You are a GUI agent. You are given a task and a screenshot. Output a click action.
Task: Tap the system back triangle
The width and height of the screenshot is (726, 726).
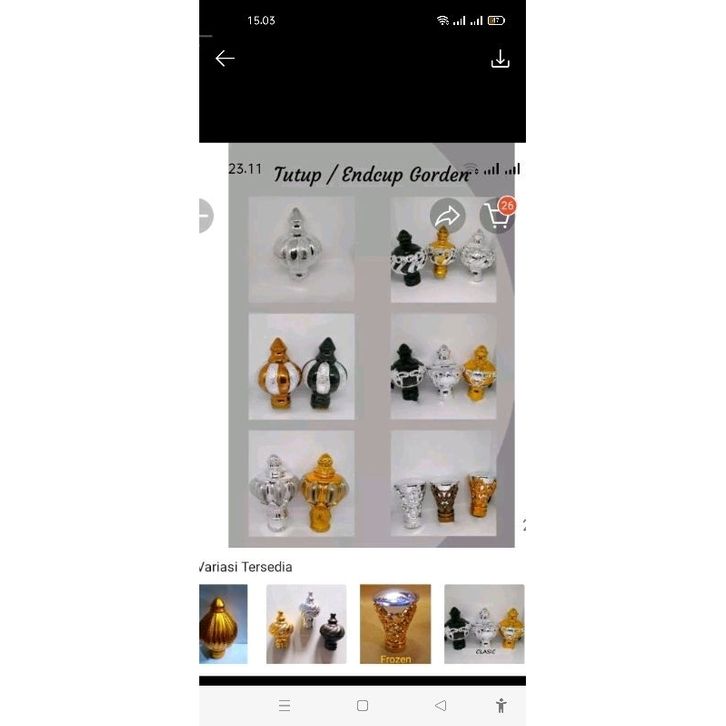tap(440, 705)
